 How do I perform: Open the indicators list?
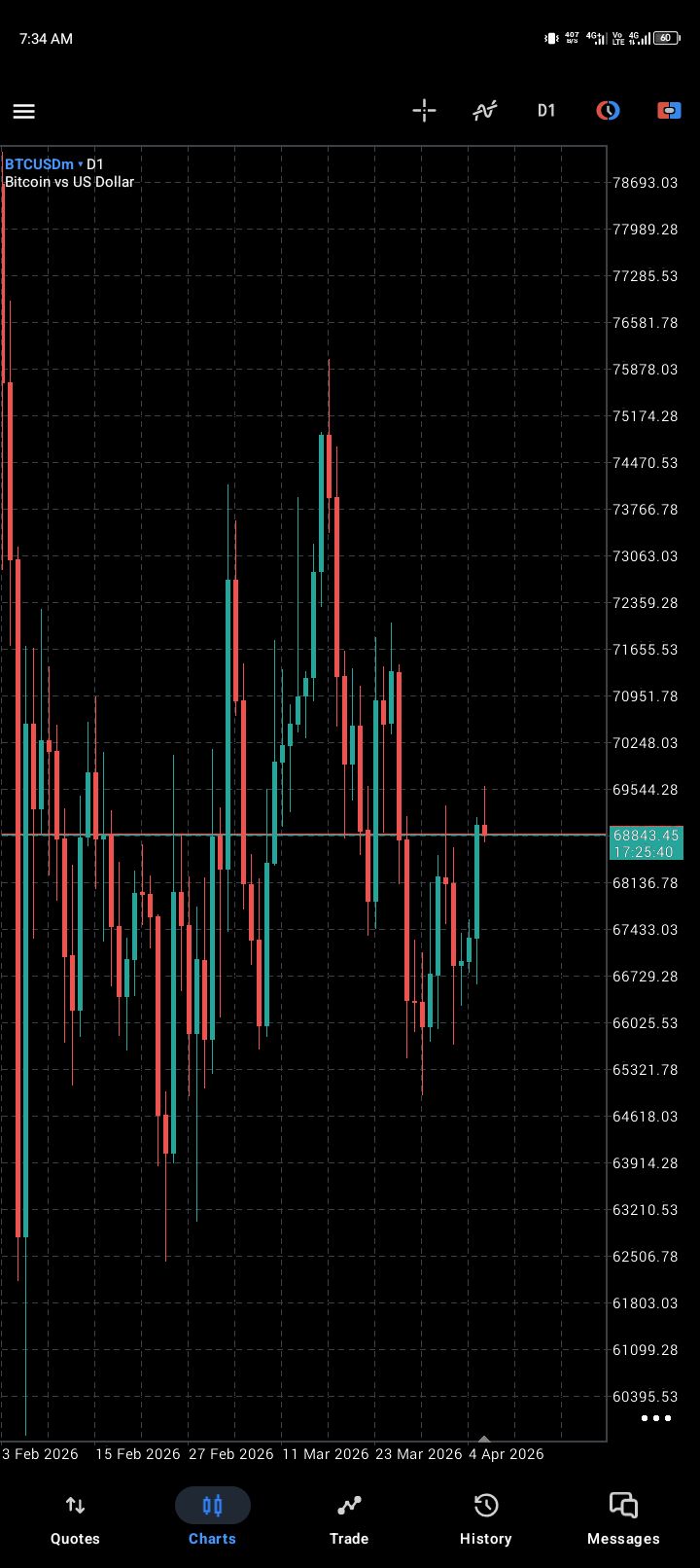[485, 111]
